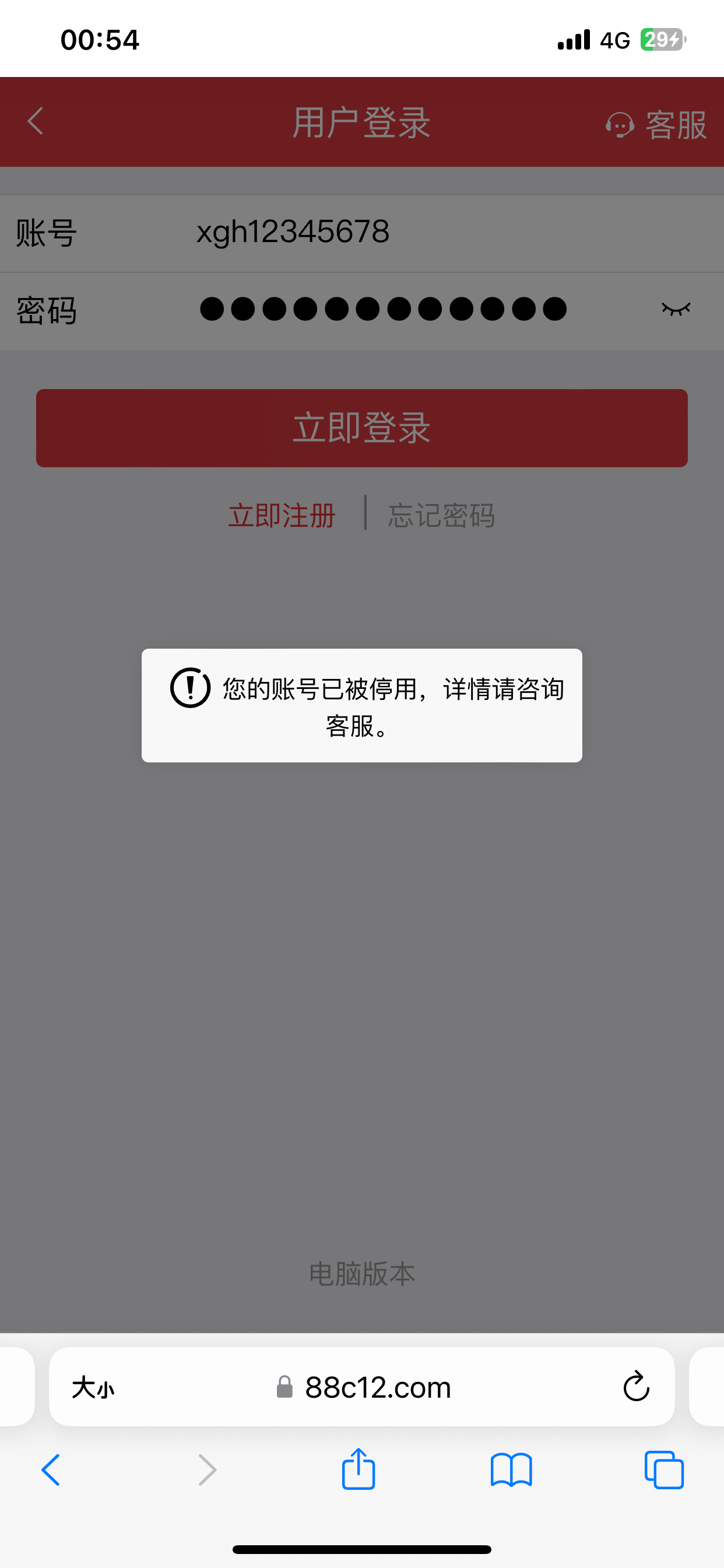
Task: Tap the padlock icon in the address bar
Action: (x=283, y=1388)
